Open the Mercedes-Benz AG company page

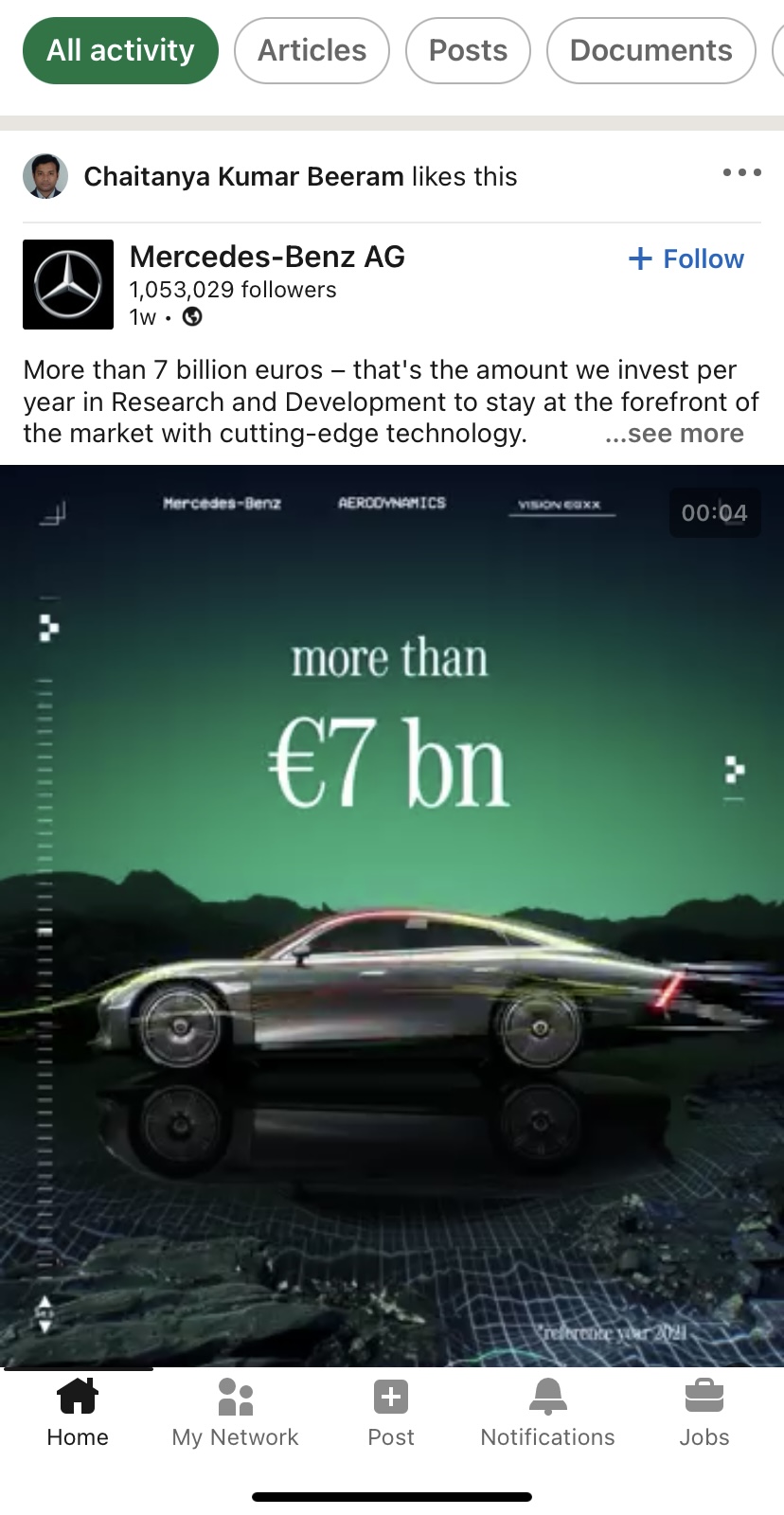click(x=267, y=257)
